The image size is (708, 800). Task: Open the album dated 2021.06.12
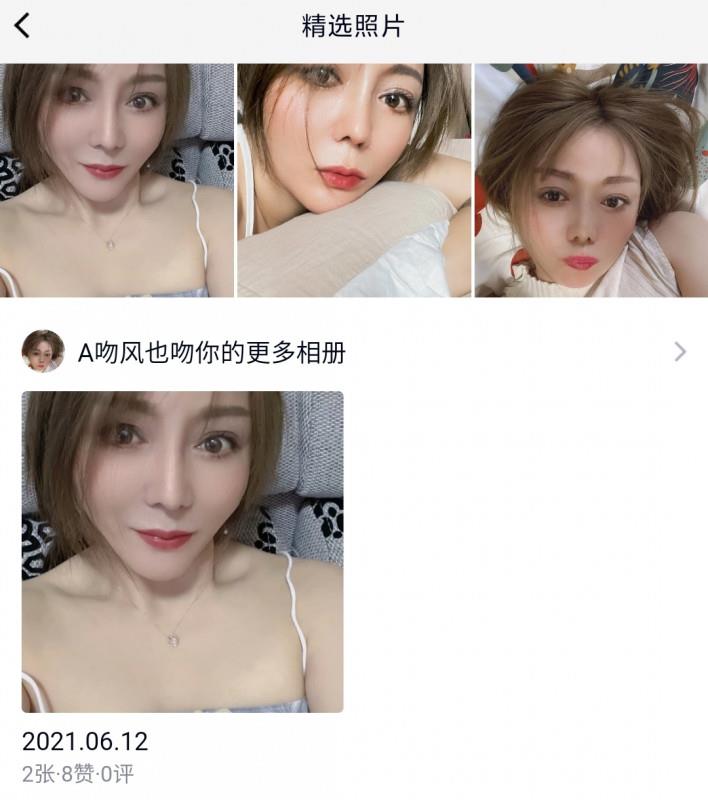tap(183, 552)
